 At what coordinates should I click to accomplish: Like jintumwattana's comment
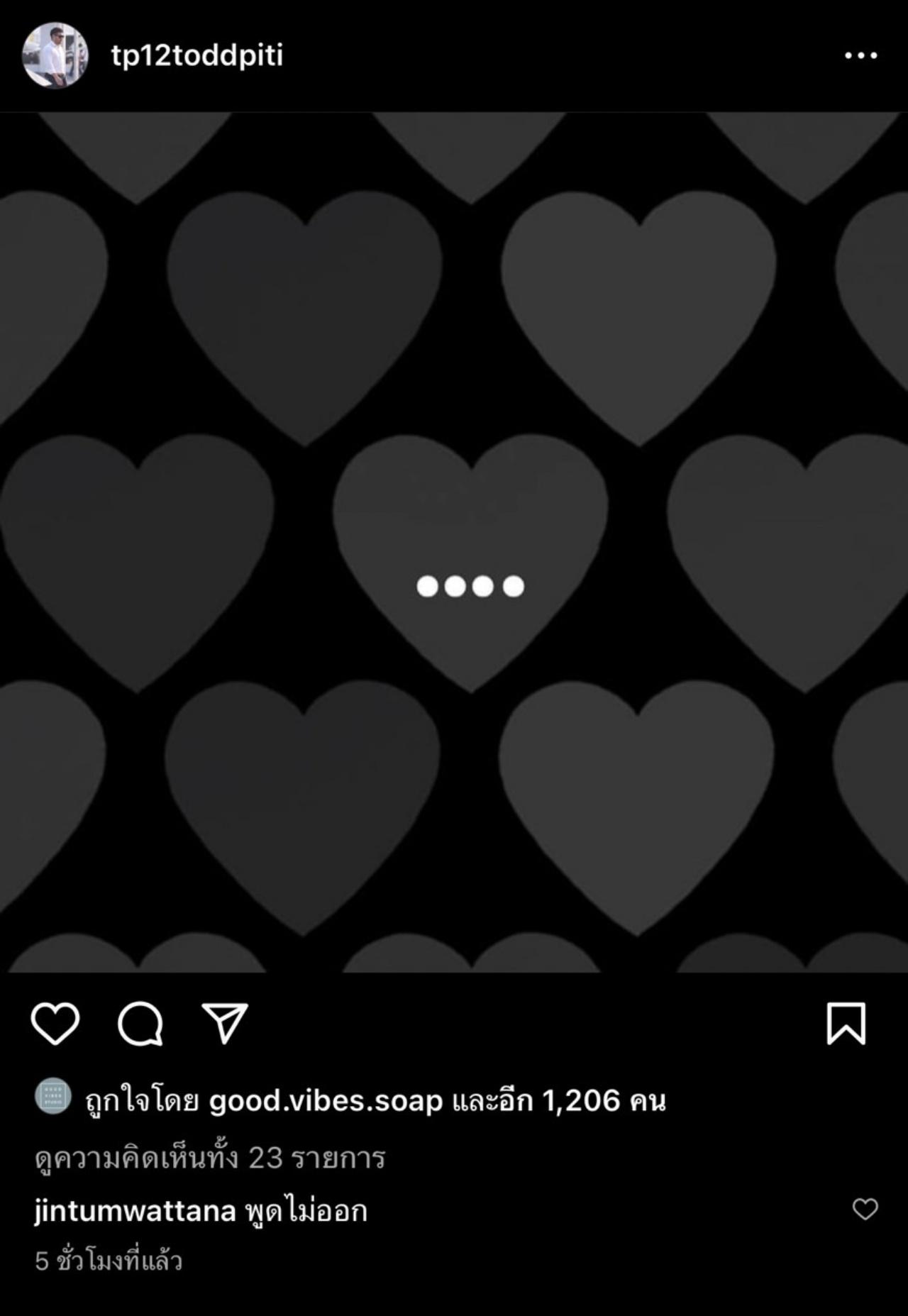coord(865,1209)
